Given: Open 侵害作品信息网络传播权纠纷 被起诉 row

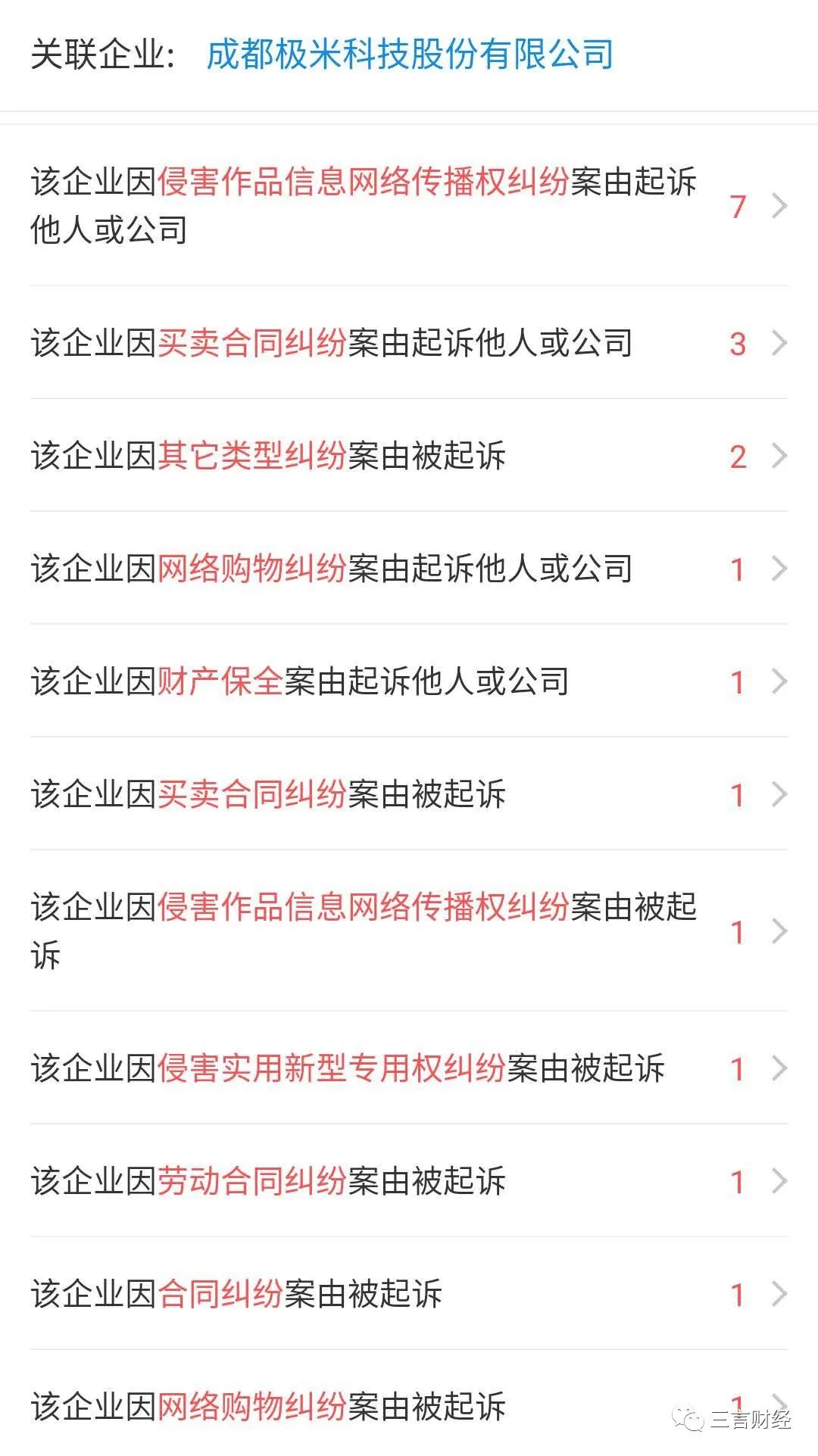Looking at the screenshot, I should pos(409,931).
